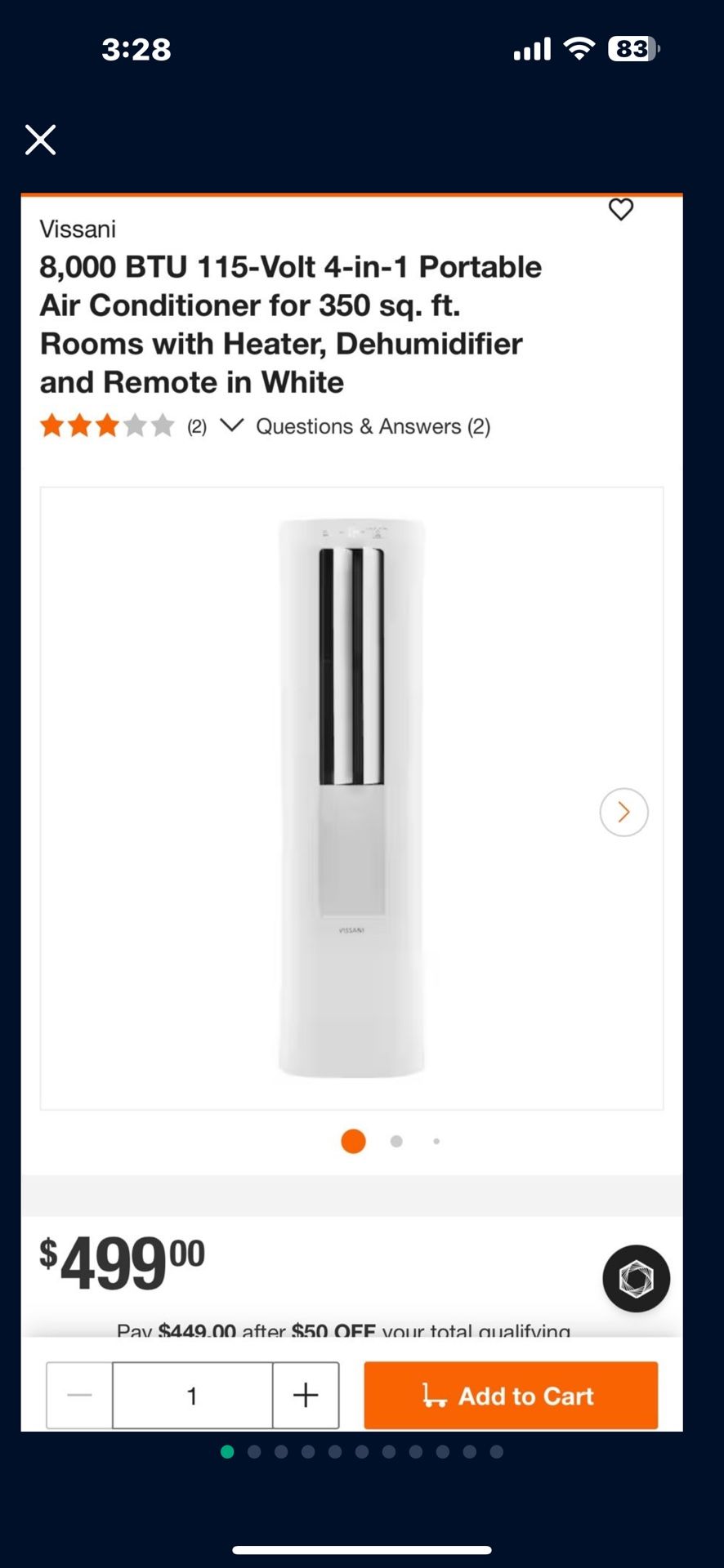Show the next product image
The height and width of the screenshot is (1568, 724).
pos(623,812)
